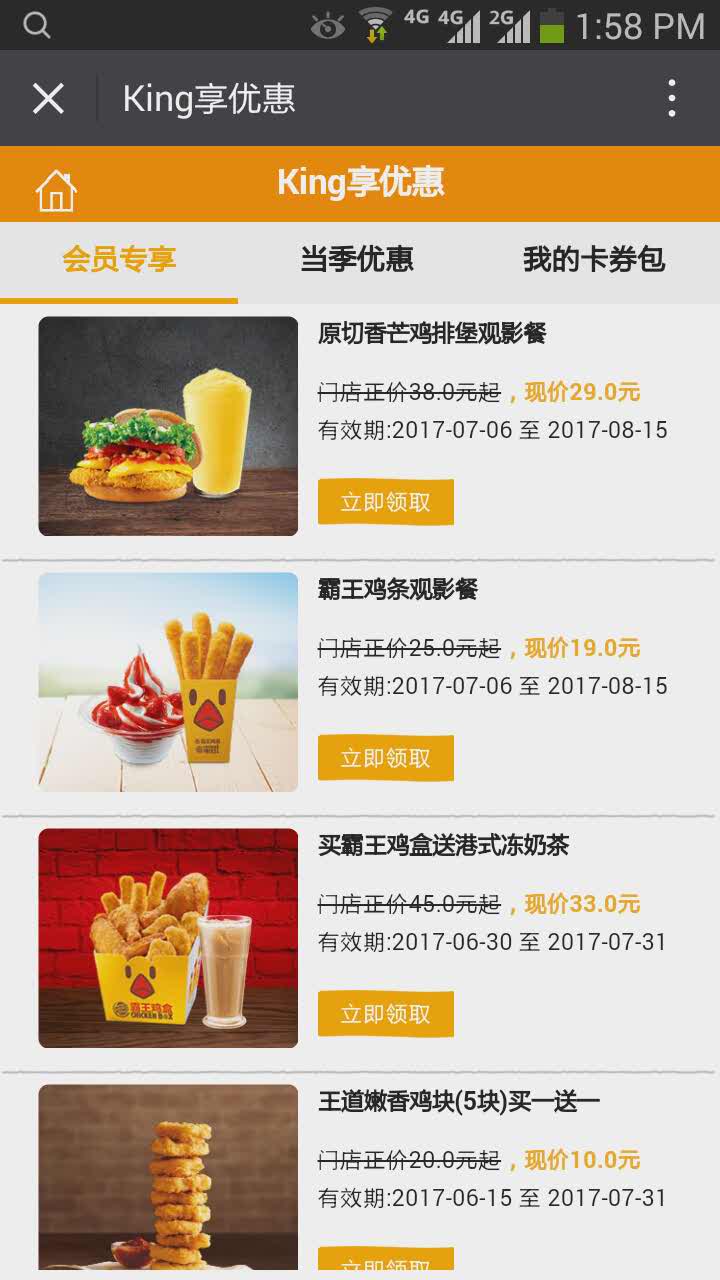Select the 会员专享 tab
This screenshot has height=1280, width=720.
pos(119,260)
